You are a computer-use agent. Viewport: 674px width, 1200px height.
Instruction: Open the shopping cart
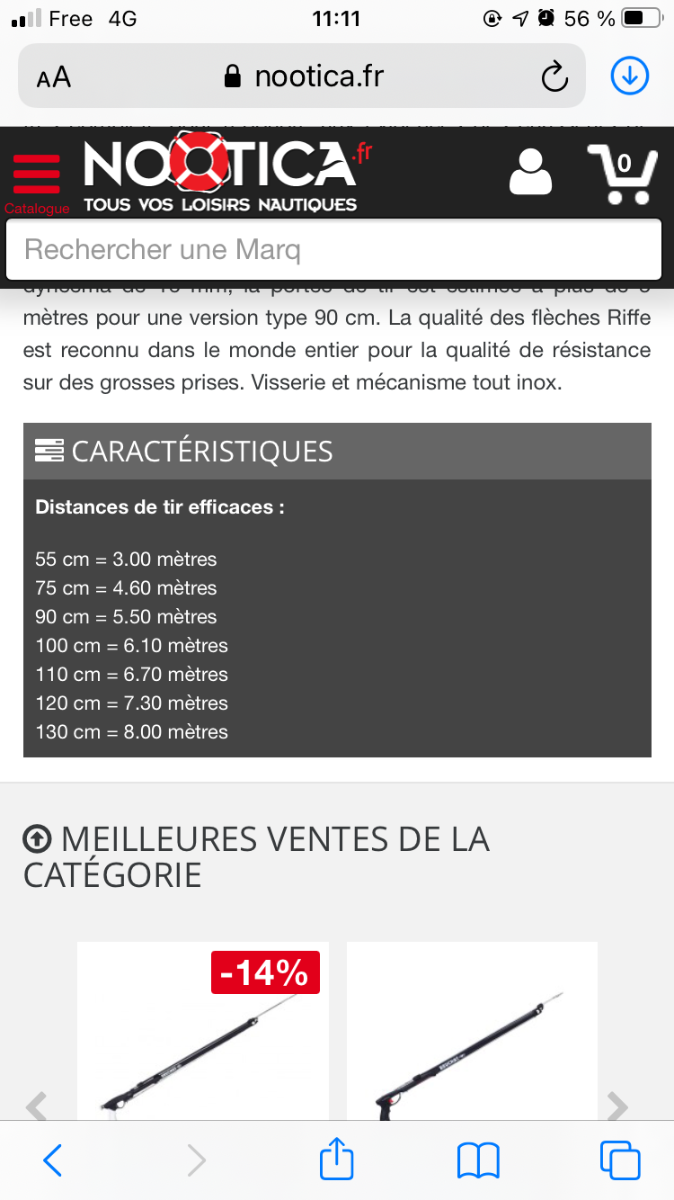pyautogui.click(x=623, y=174)
